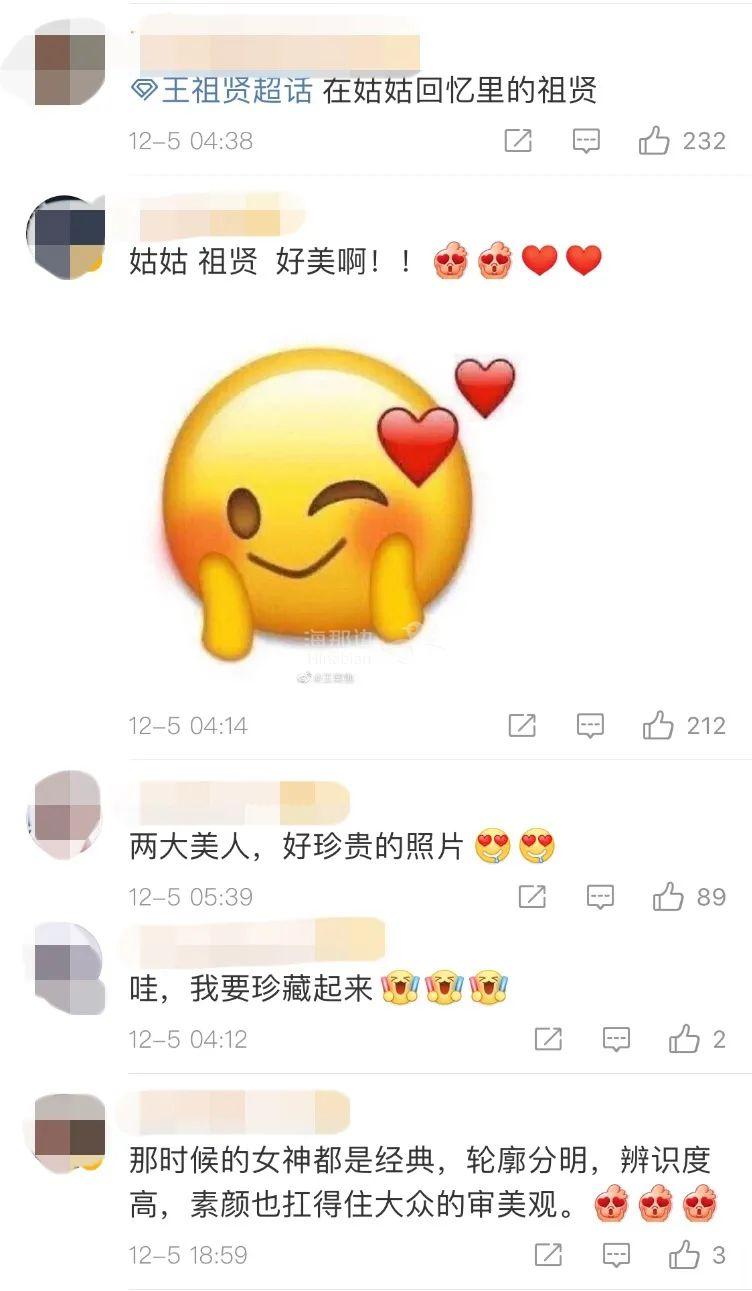Screen dimensions: 752x1291
Task: Like the comment 哇，我要珍藏起来
Action: (x=684, y=1040)
